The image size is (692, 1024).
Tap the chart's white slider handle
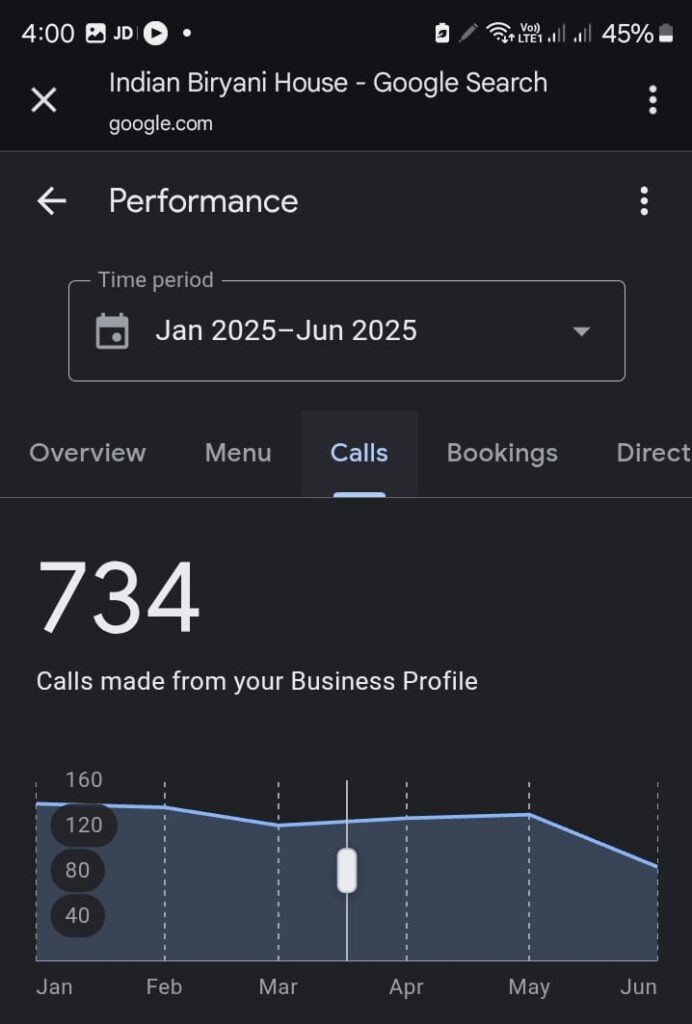(347, 870)
